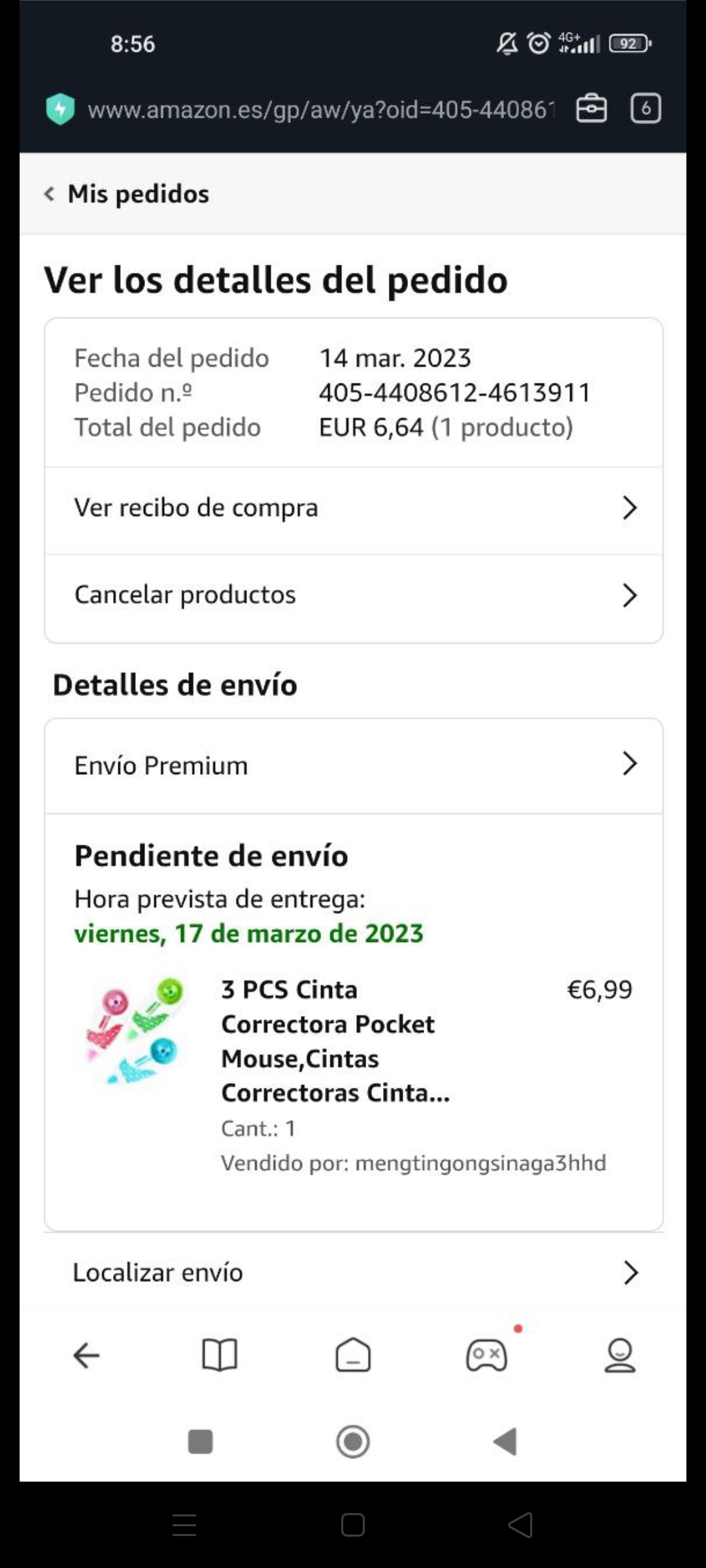Viewport: 706px width, 1568px height.
Task: Tap the shield security icon
Action: [x=60, y=109]
